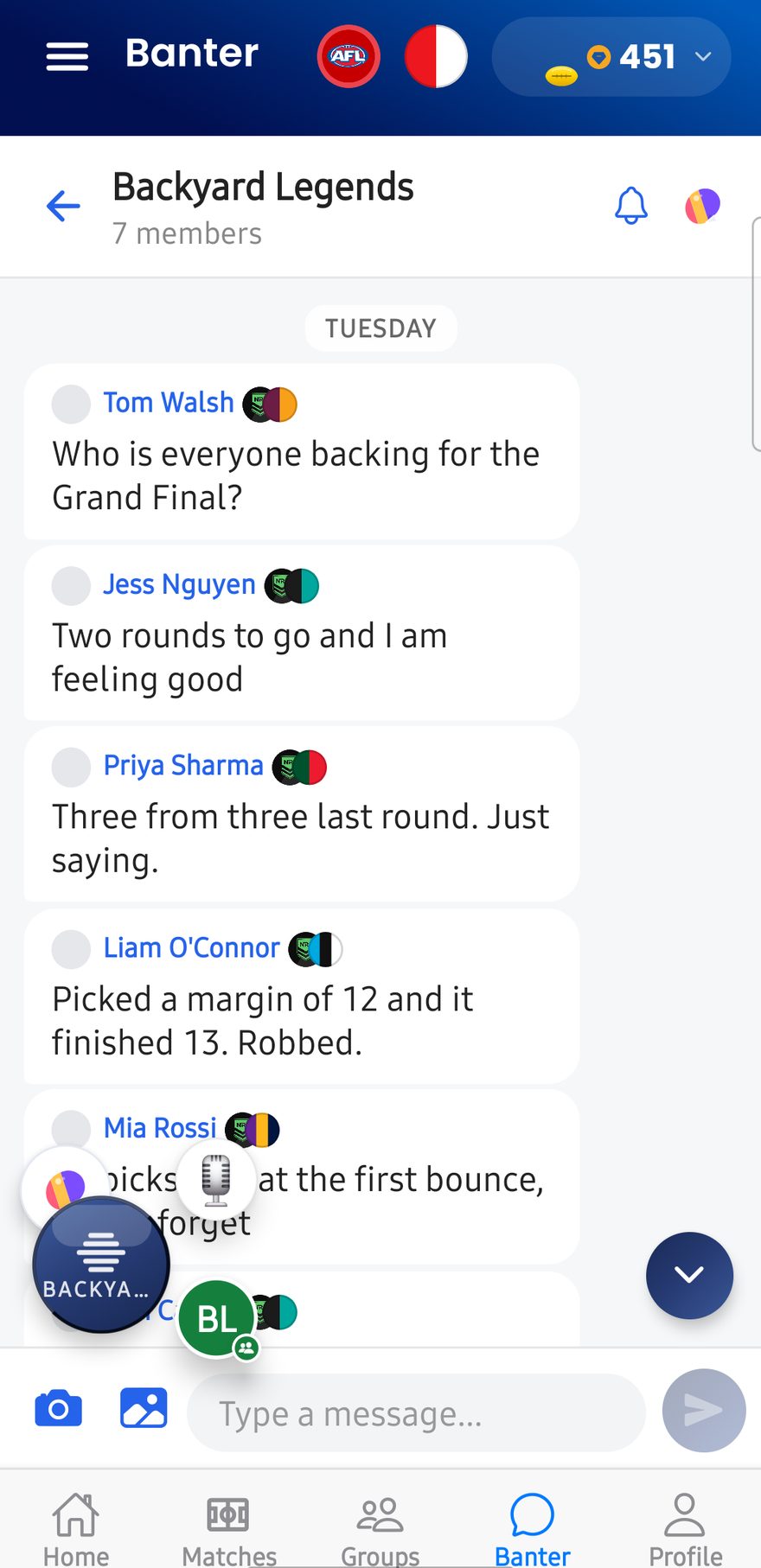The image size is (761, 1568).
Task: Open the BACKYA floating voice bubble
Action: (101, 1265)
